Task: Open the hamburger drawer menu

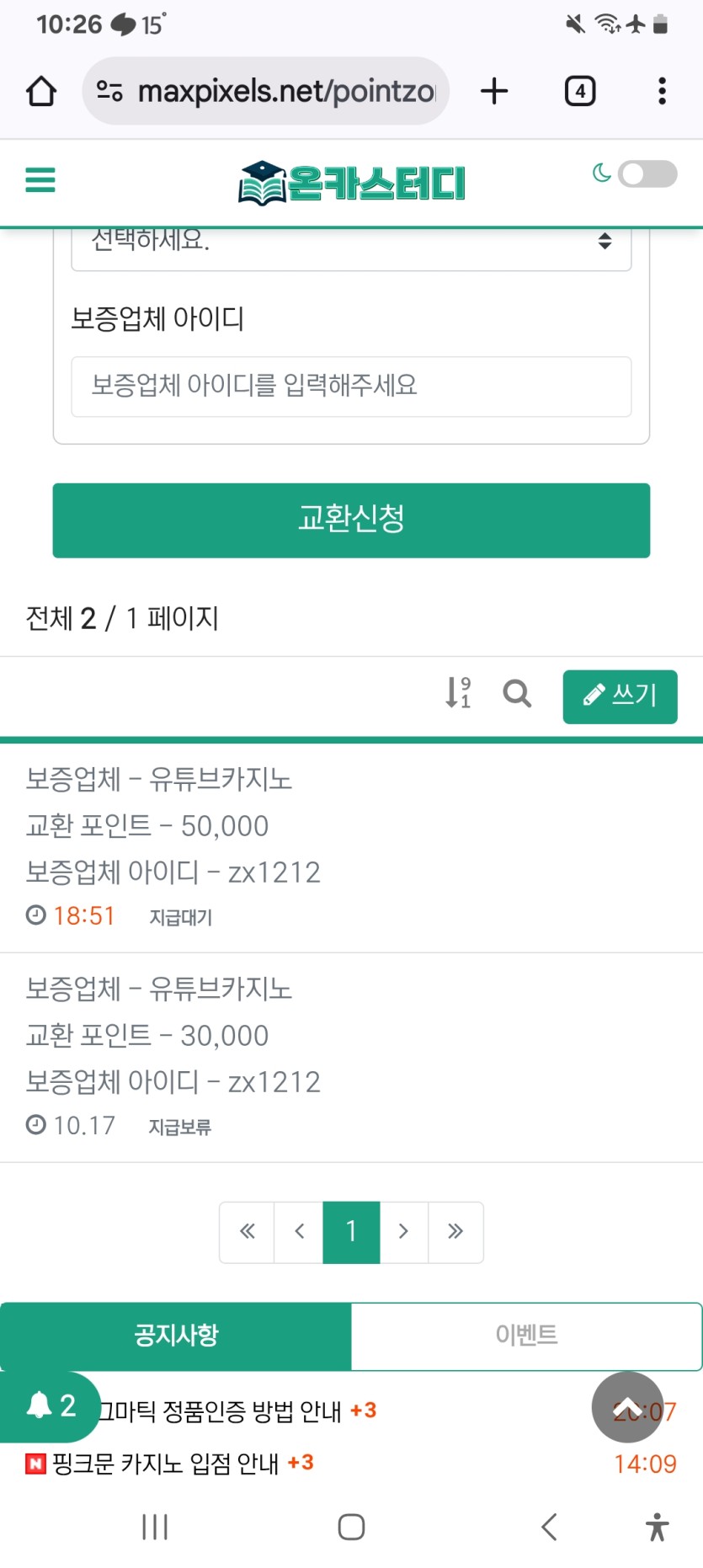Action: (x=40, y=180)
